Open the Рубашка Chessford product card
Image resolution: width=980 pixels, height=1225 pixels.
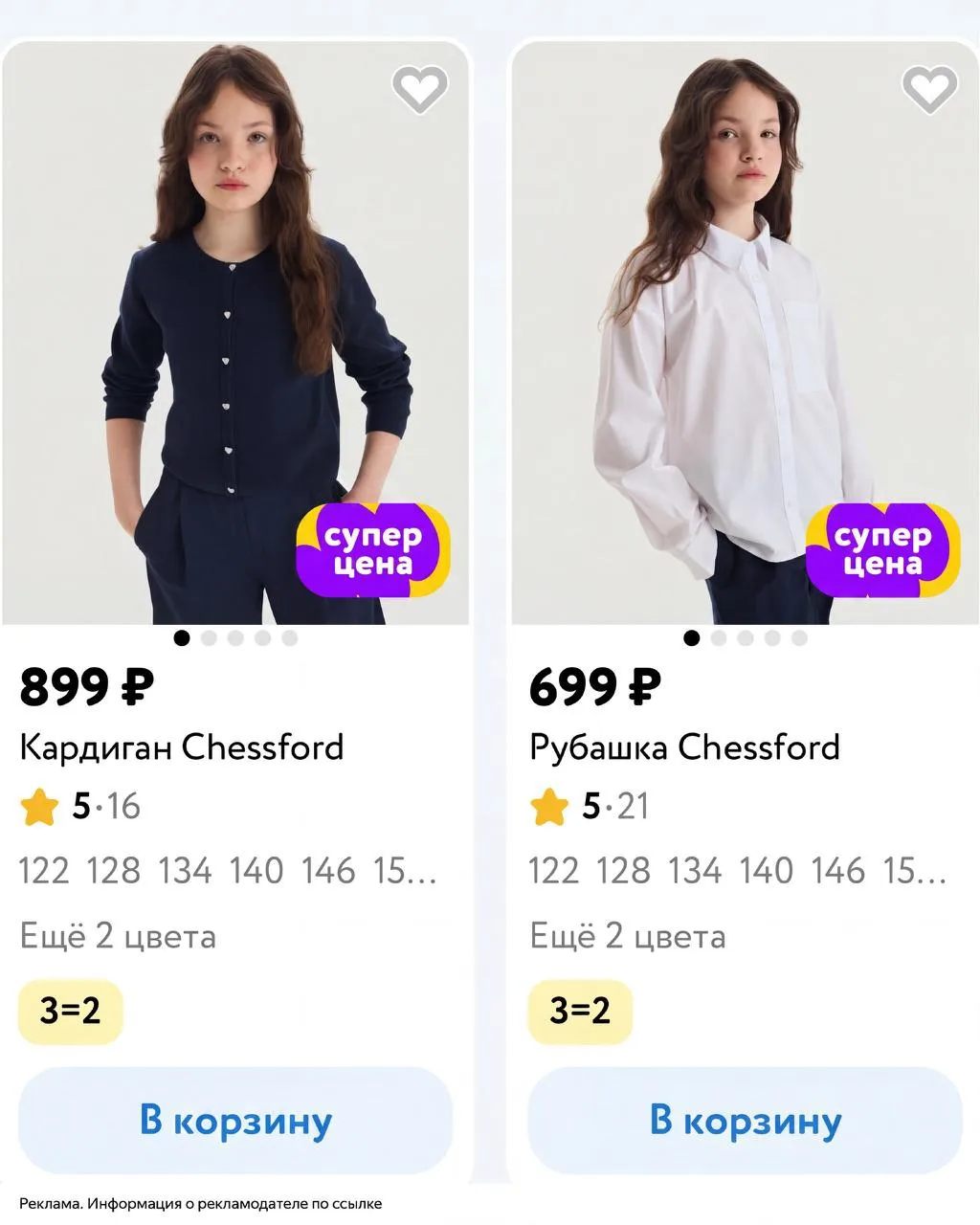684,746
